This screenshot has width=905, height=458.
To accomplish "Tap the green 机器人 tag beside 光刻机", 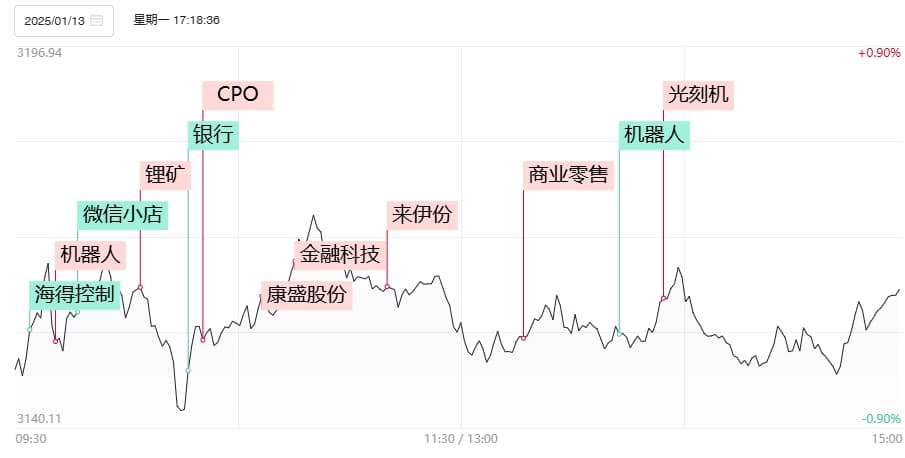I will coord(654,134).
